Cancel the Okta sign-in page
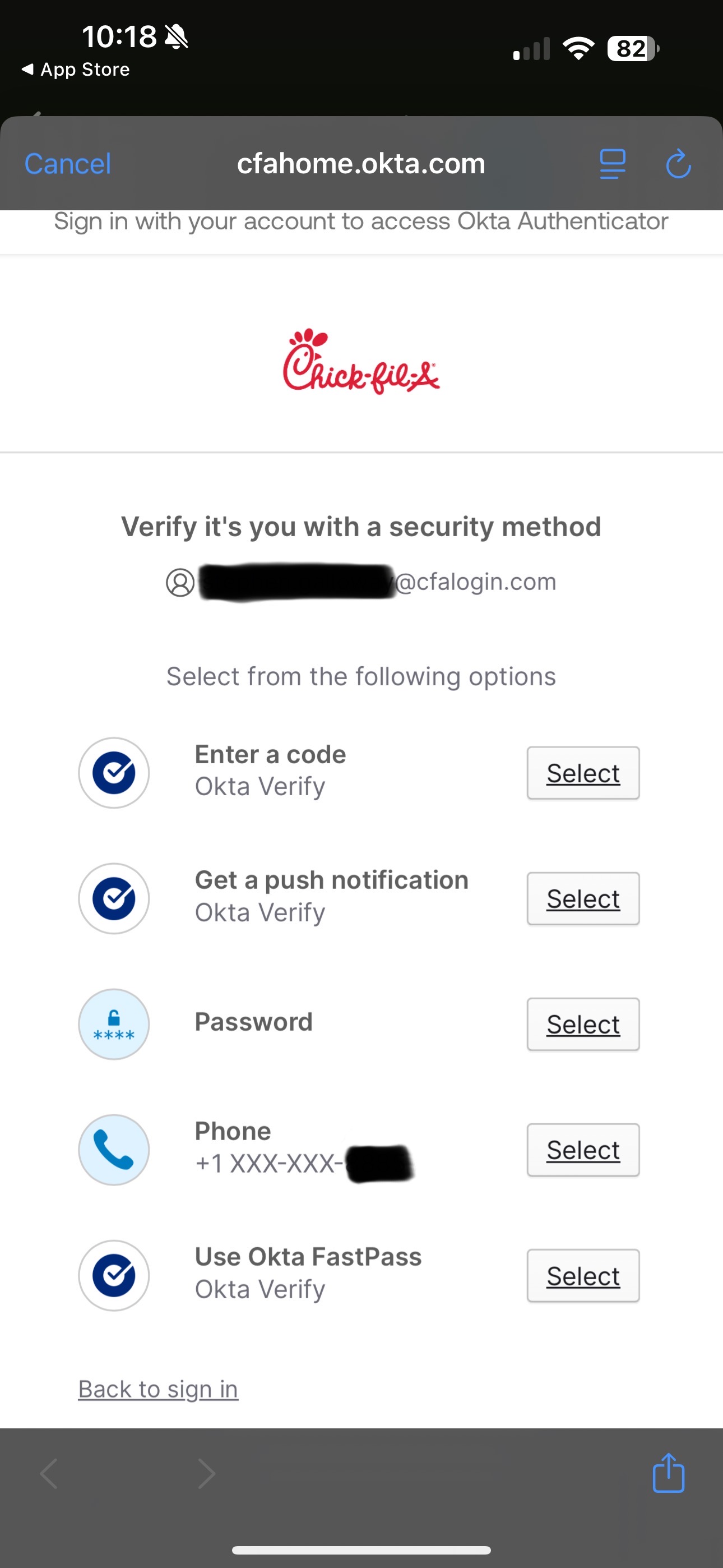723x1568 pixels. pos(68,164)
